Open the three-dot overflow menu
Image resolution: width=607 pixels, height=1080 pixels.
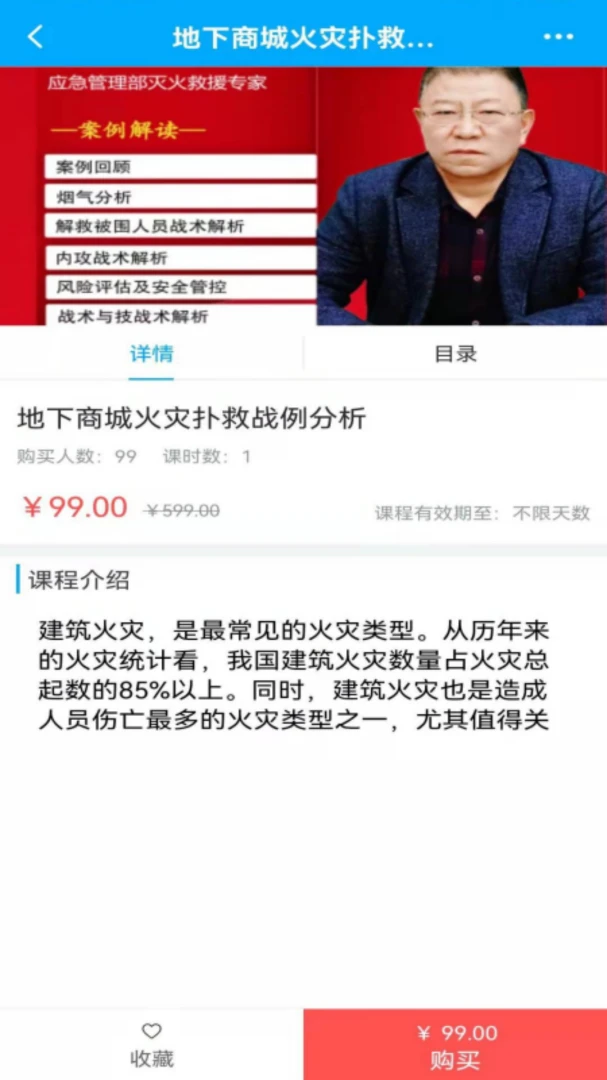coord(558,37)
